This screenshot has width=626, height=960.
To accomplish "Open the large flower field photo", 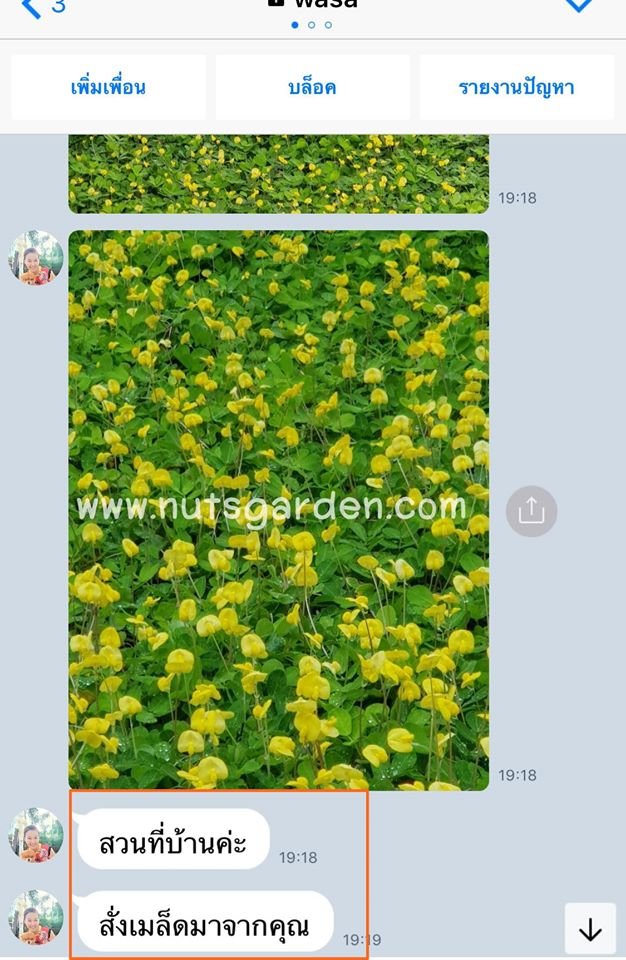I will coord(278,510).
